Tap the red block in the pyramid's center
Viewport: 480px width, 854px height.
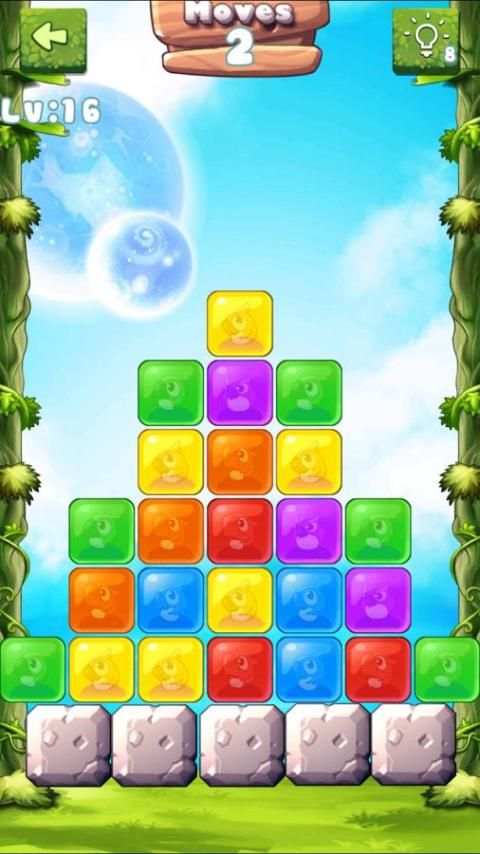click(240, 531)
